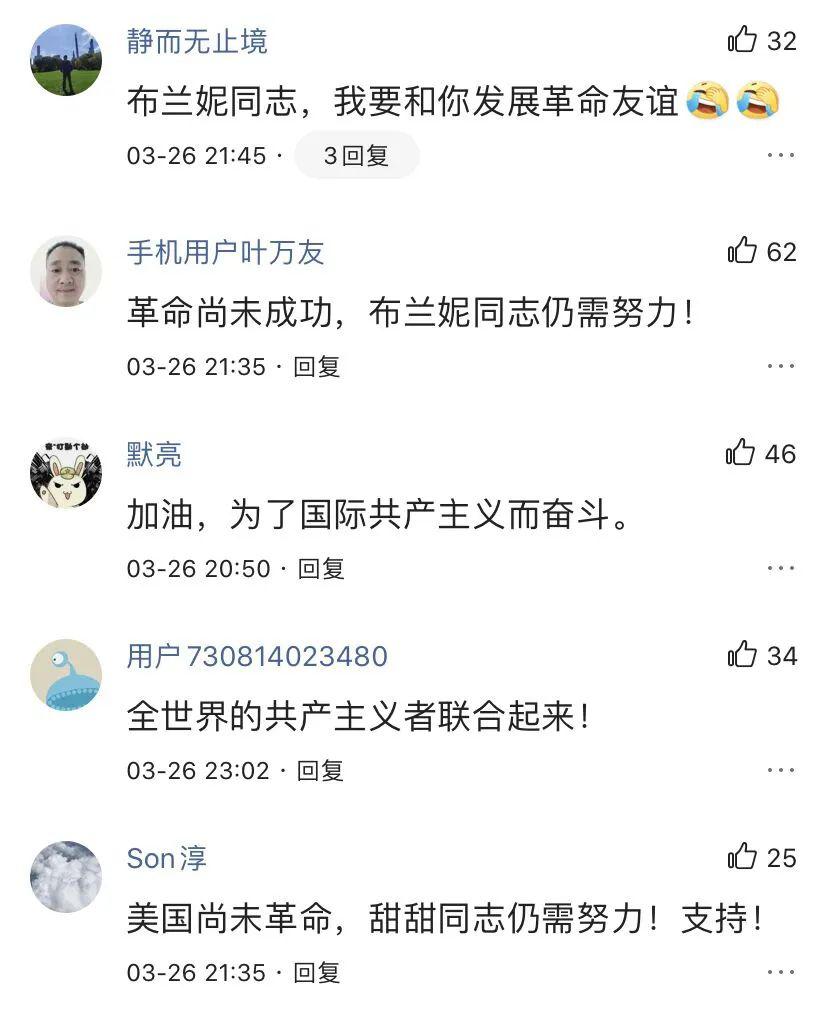Open more options for Son淳's comment

(x=781, y=972)
